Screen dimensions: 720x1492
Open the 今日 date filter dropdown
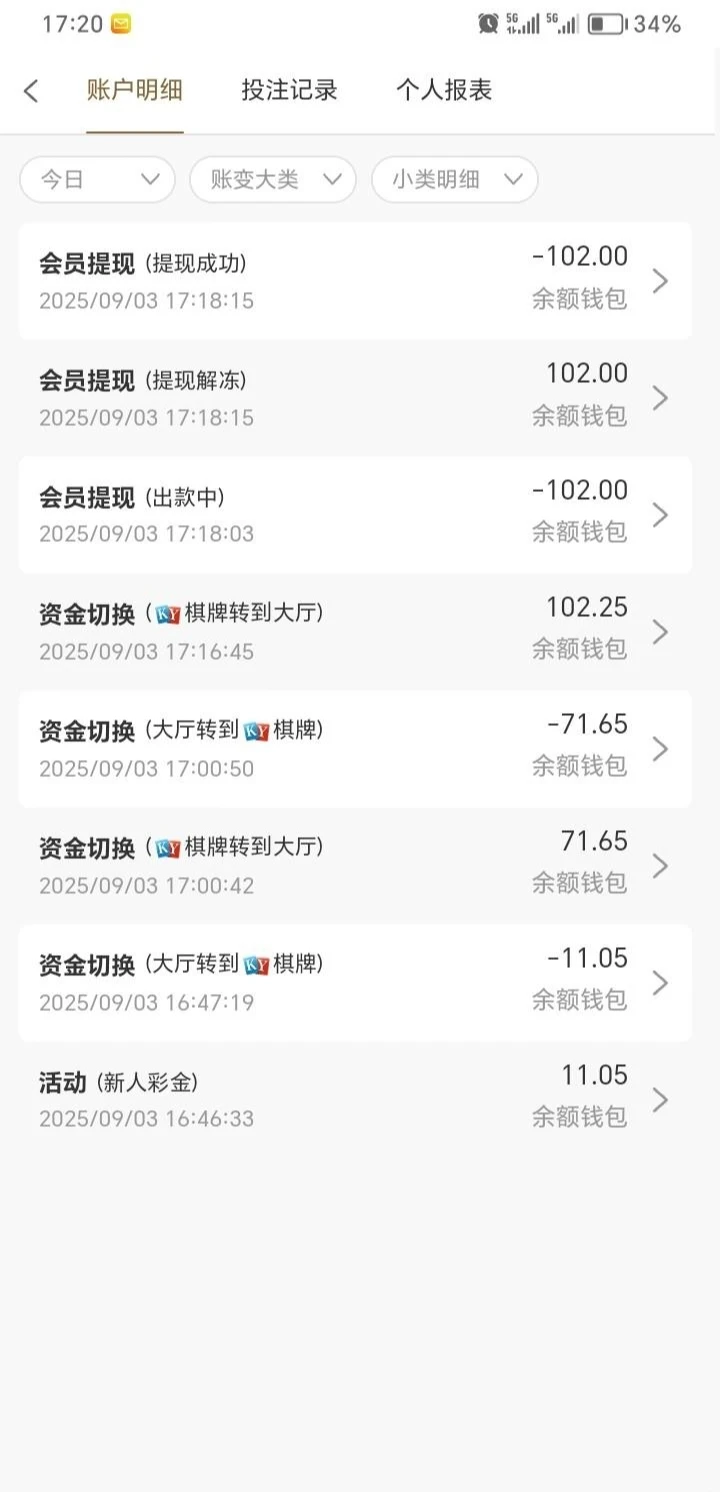point(97,180)
